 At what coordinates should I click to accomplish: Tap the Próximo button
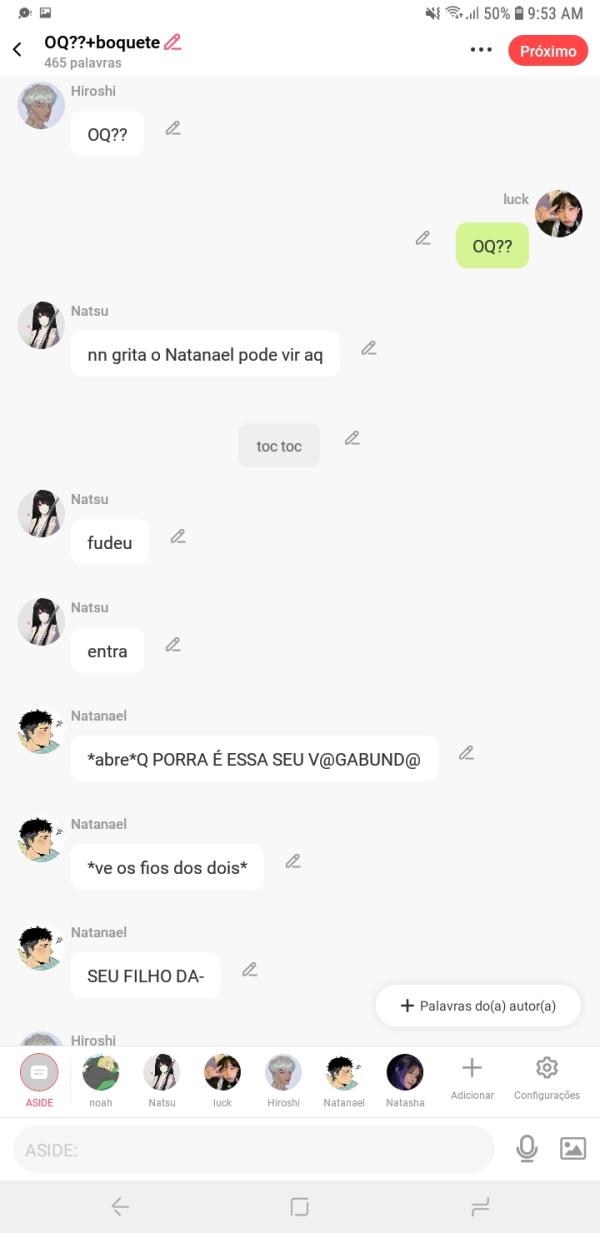547,51
